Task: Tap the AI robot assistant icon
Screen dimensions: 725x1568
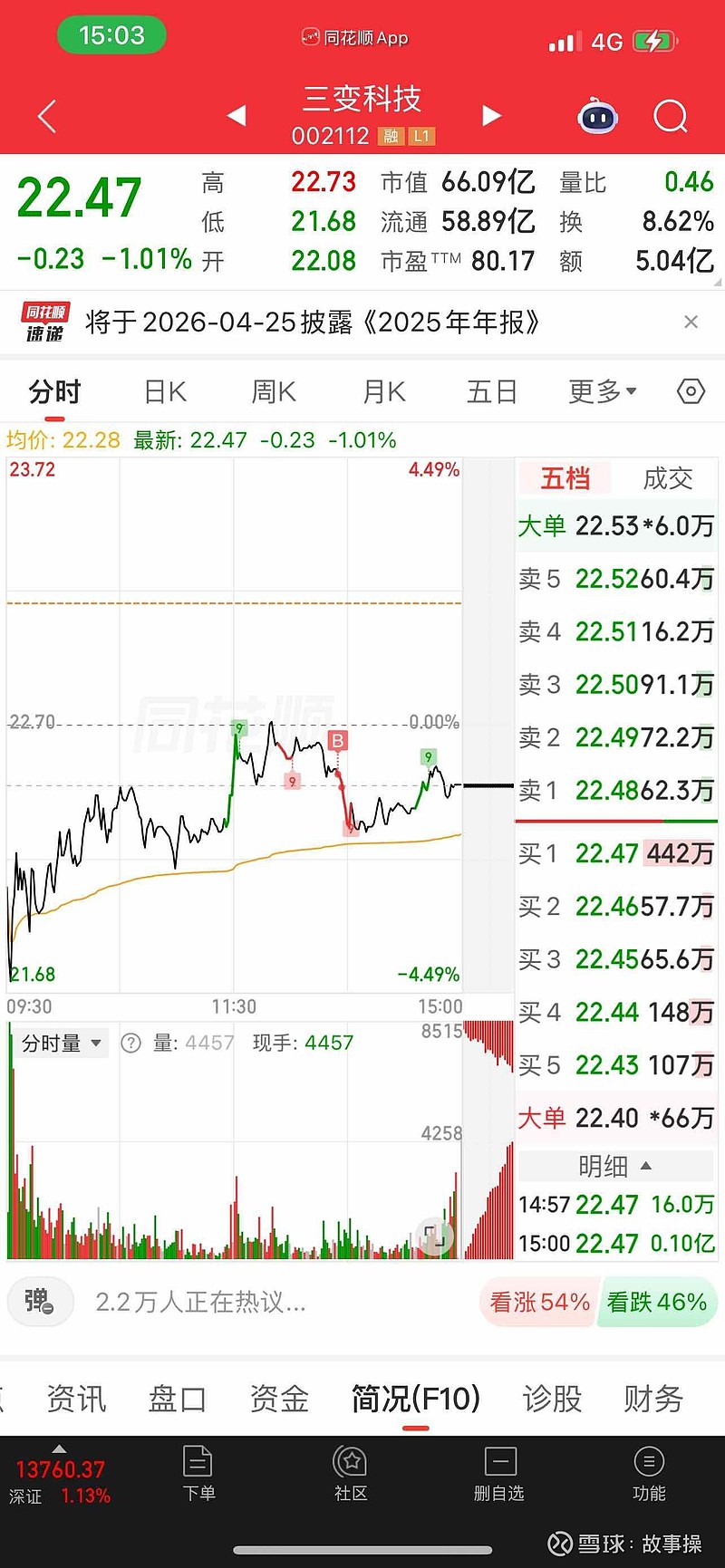Action: click(596, 117)
